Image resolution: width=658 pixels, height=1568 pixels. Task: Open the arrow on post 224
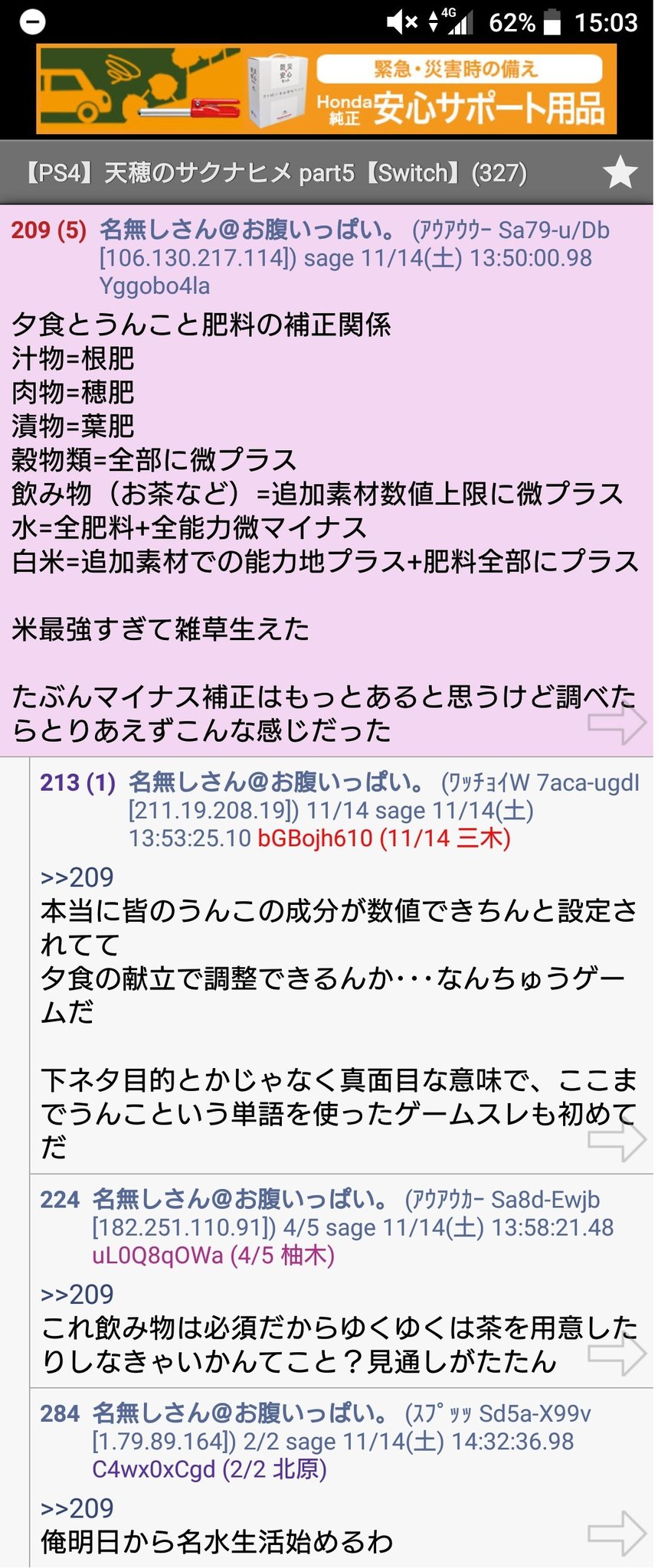pyautogui.click(x=617, y=1353)
